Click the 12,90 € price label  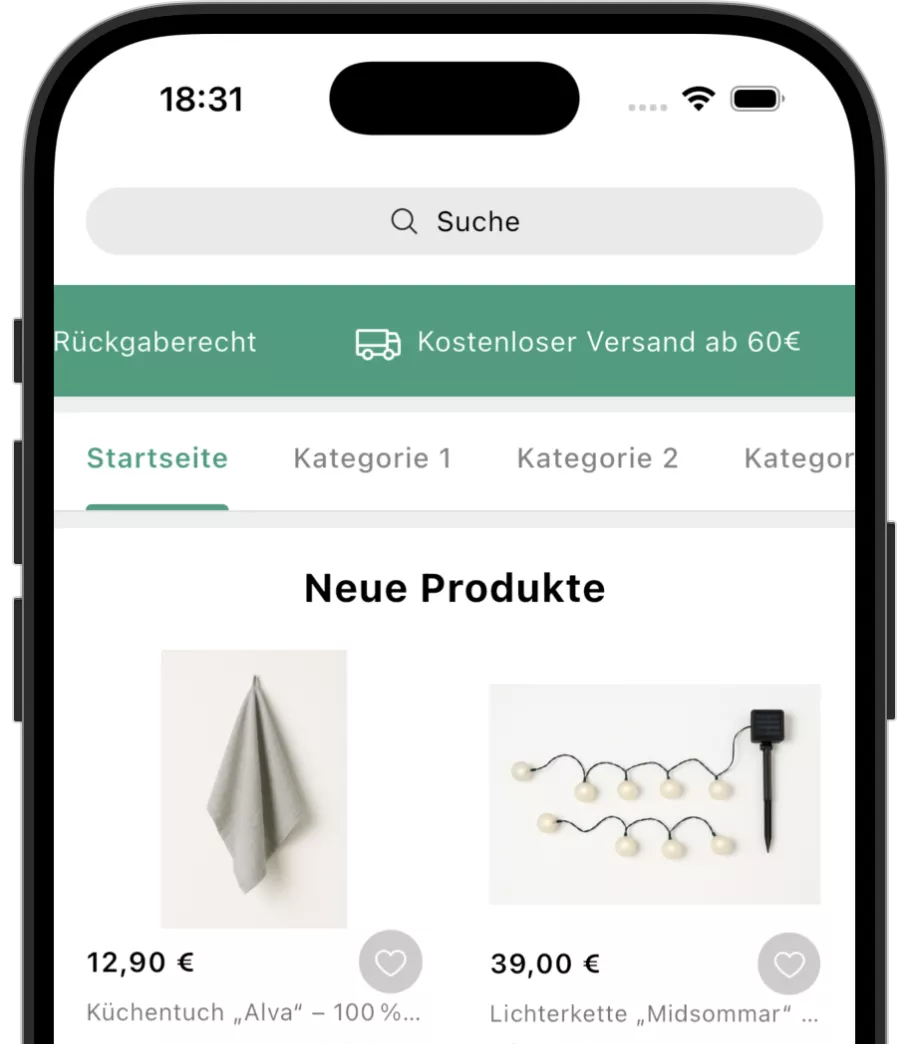point(138,962)
